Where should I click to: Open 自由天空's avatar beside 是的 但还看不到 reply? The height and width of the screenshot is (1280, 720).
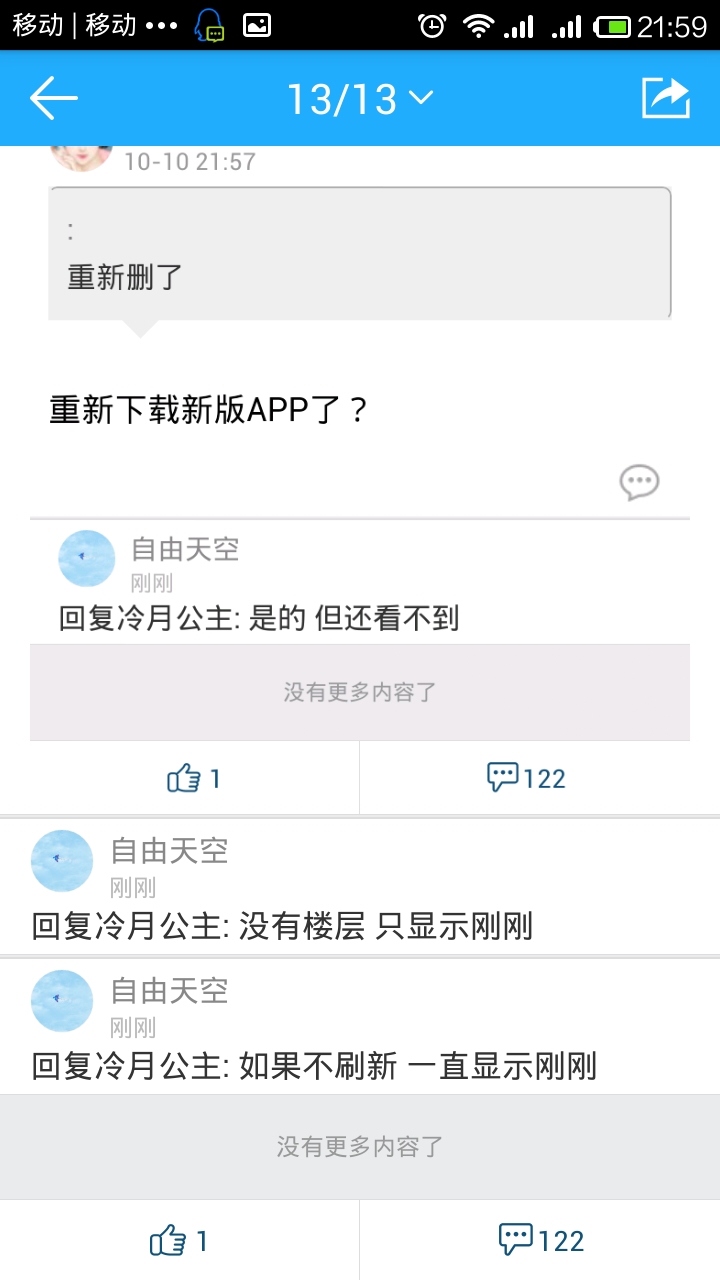click(87, 558)
